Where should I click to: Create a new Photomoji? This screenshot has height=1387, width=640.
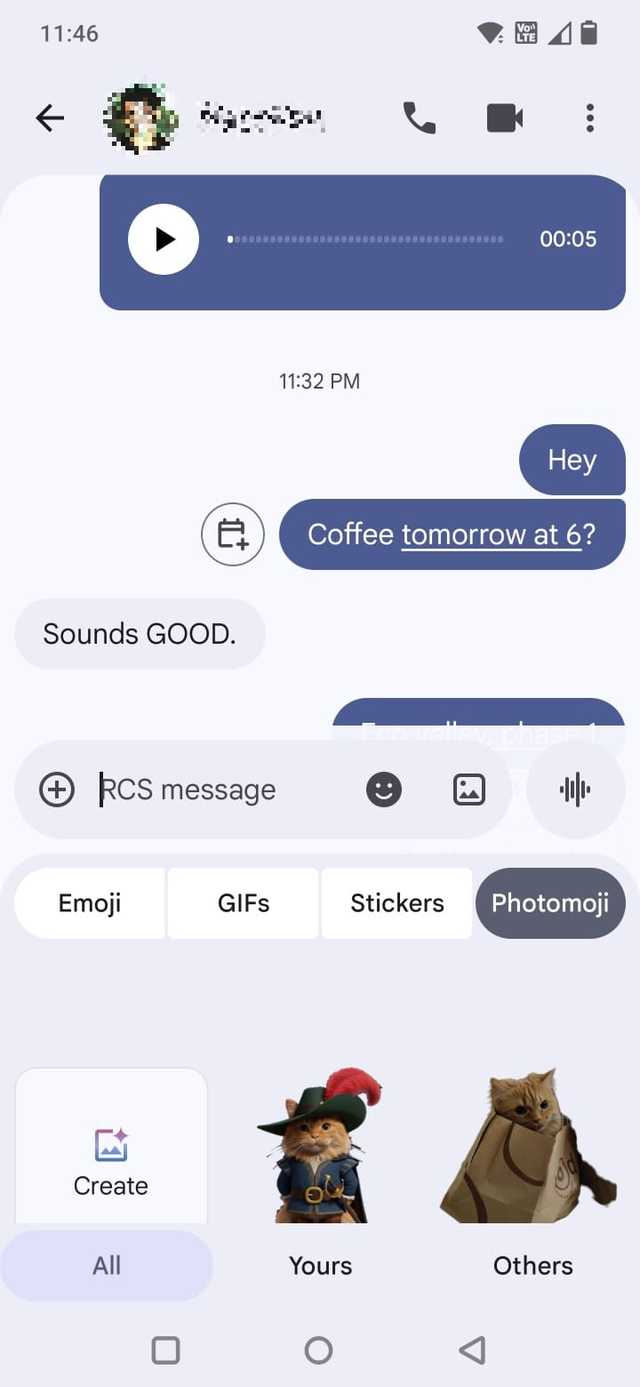click(x=111, y=1160)
